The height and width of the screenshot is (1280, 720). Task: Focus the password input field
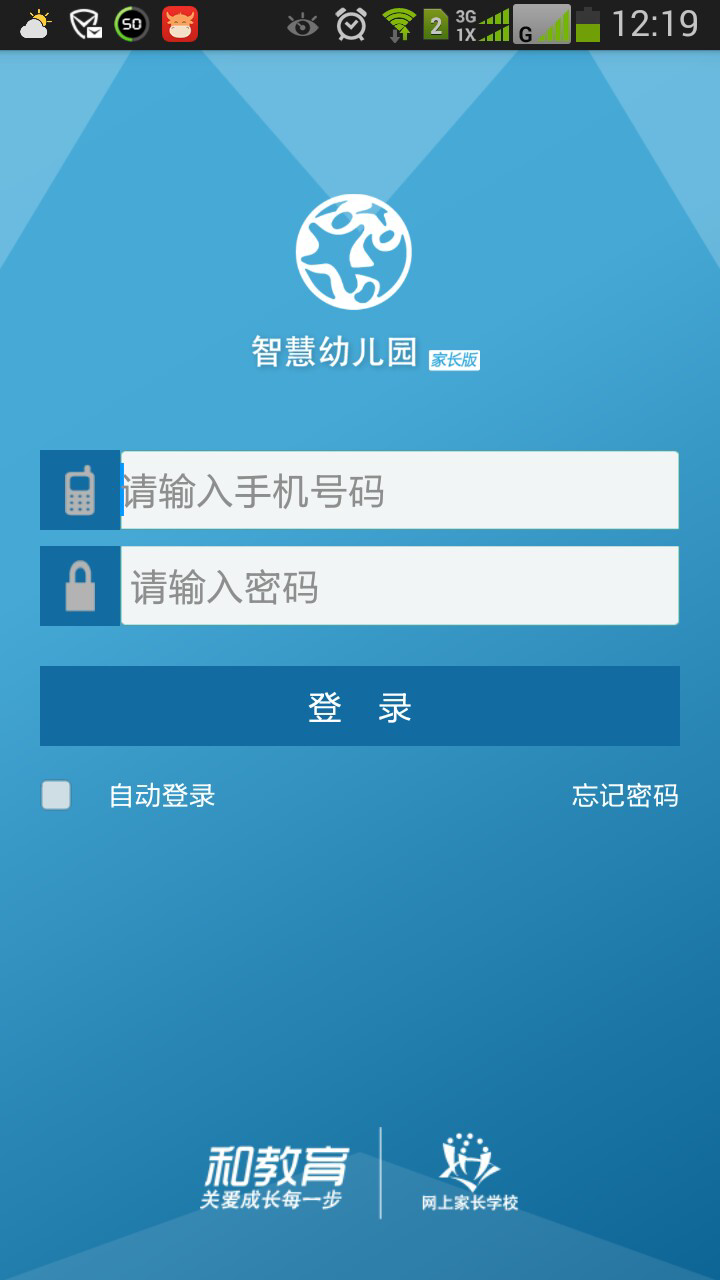(399, 586)
